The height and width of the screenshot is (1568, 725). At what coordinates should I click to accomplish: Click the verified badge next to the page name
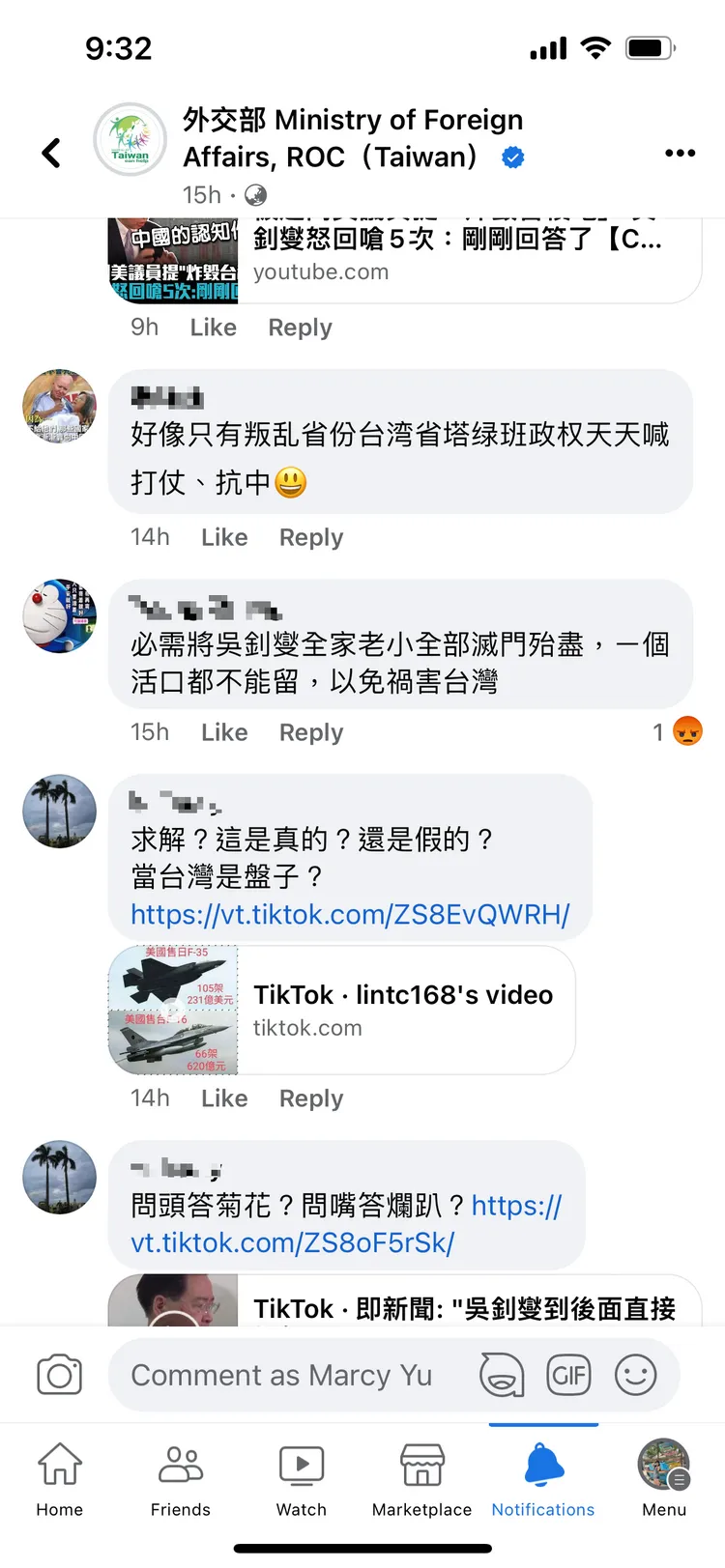pyautogui.click(x=513, y=157)
